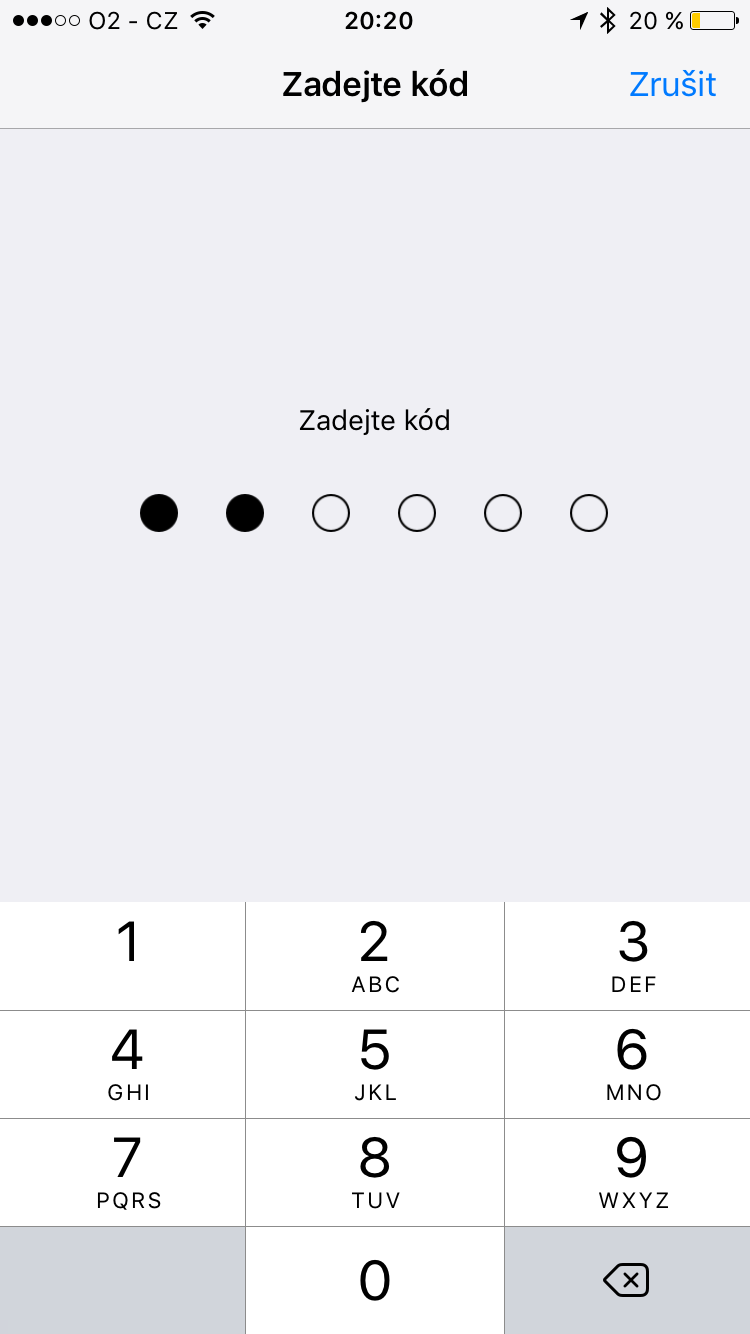Image resolution: width=750 pixels, height=1334 pixels.
Task: Hit the 6 MNO key
Action: coord(628,1064)
